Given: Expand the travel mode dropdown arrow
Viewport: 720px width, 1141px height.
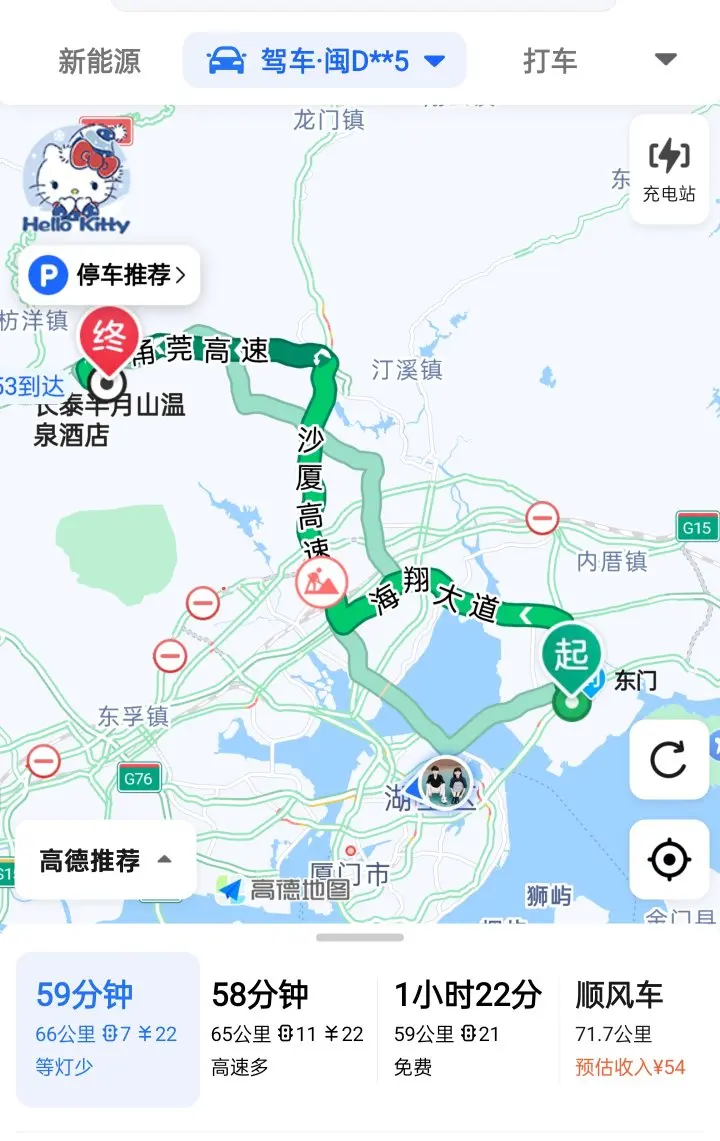Looking at the screenshot, I should [x=665, y=60].
